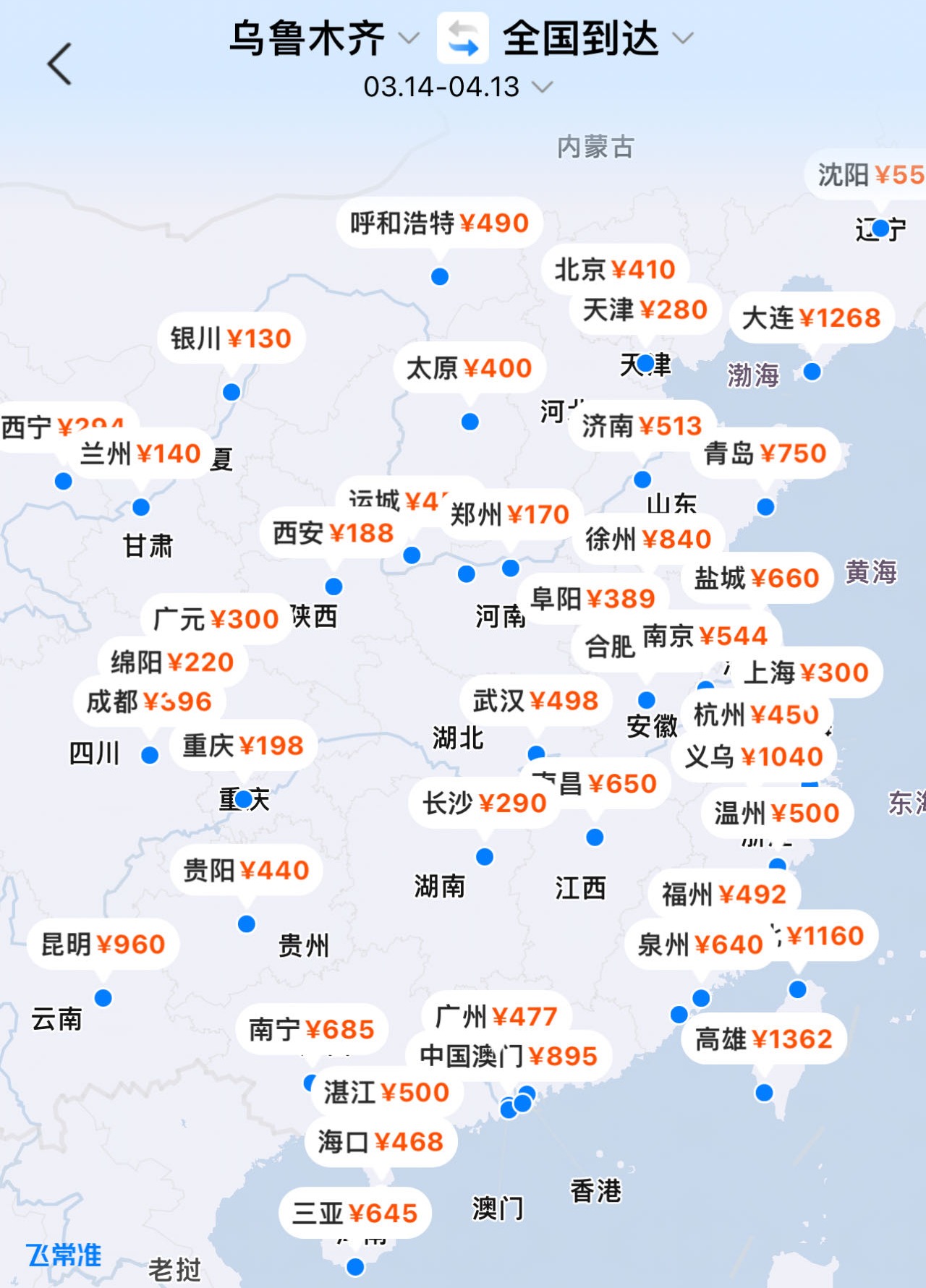Choose the 上海 ¥300 fare bubble
Viewport: 926px width, 1288px height.
[x=807, y=673]
